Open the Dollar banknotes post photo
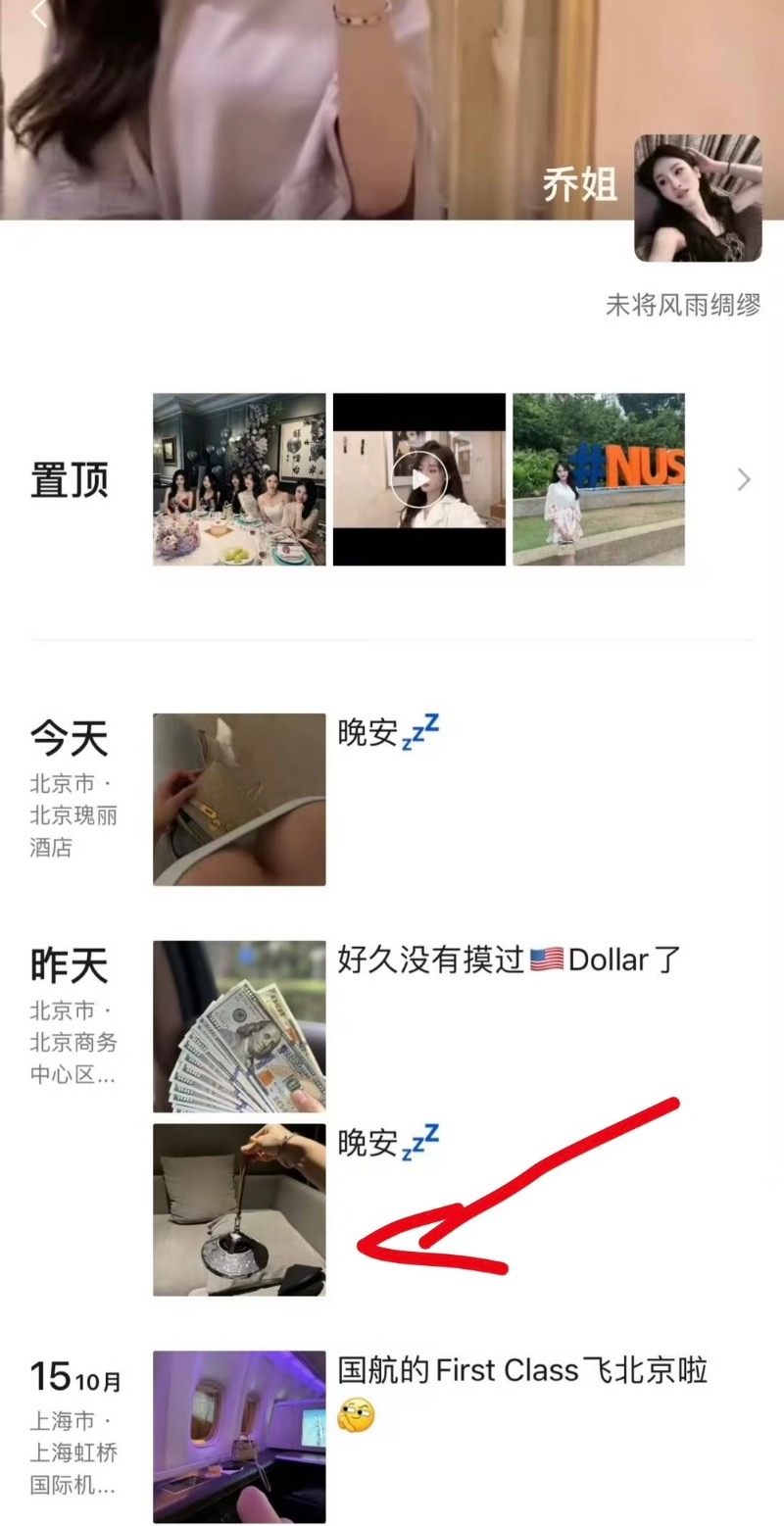 click(x=239, y=1026)
